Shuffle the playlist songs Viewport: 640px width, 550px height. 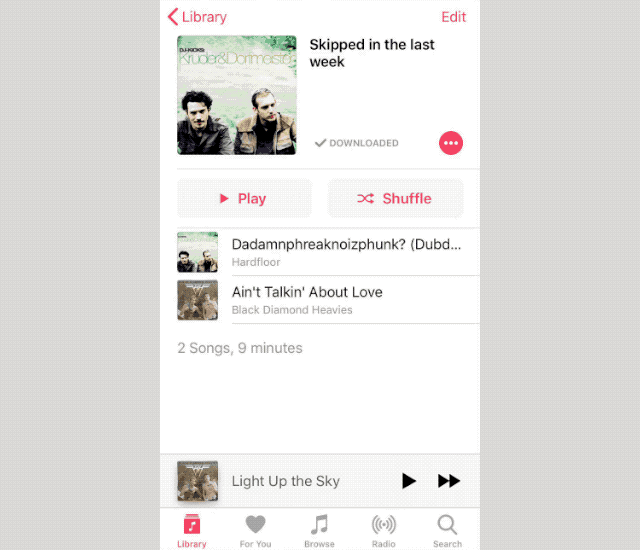[x=395, y=198]
